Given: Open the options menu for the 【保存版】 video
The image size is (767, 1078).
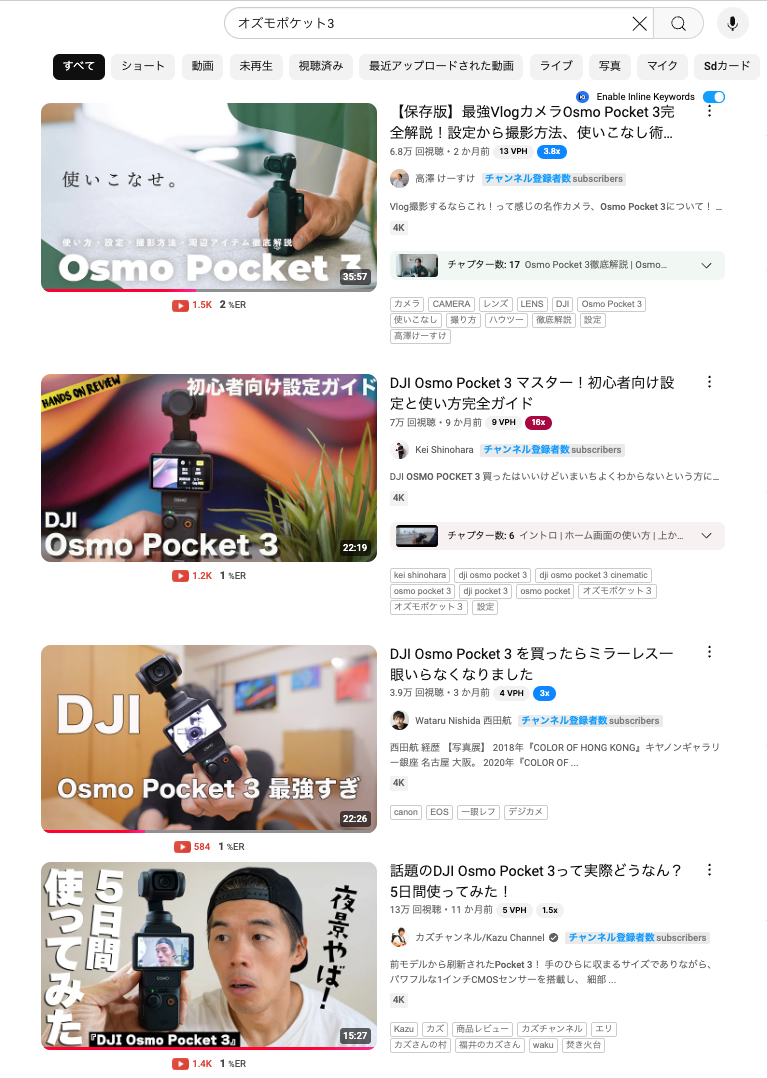Looking at the screenshot, I should [709, 111].
